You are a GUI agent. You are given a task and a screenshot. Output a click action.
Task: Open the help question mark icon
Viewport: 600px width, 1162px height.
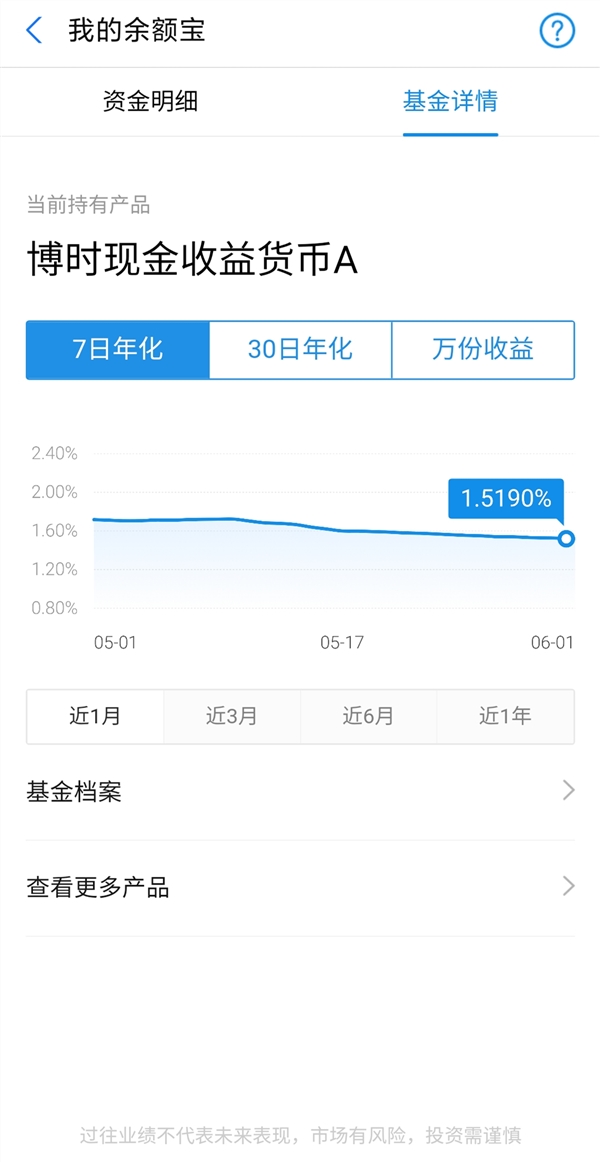click(556, 31)
